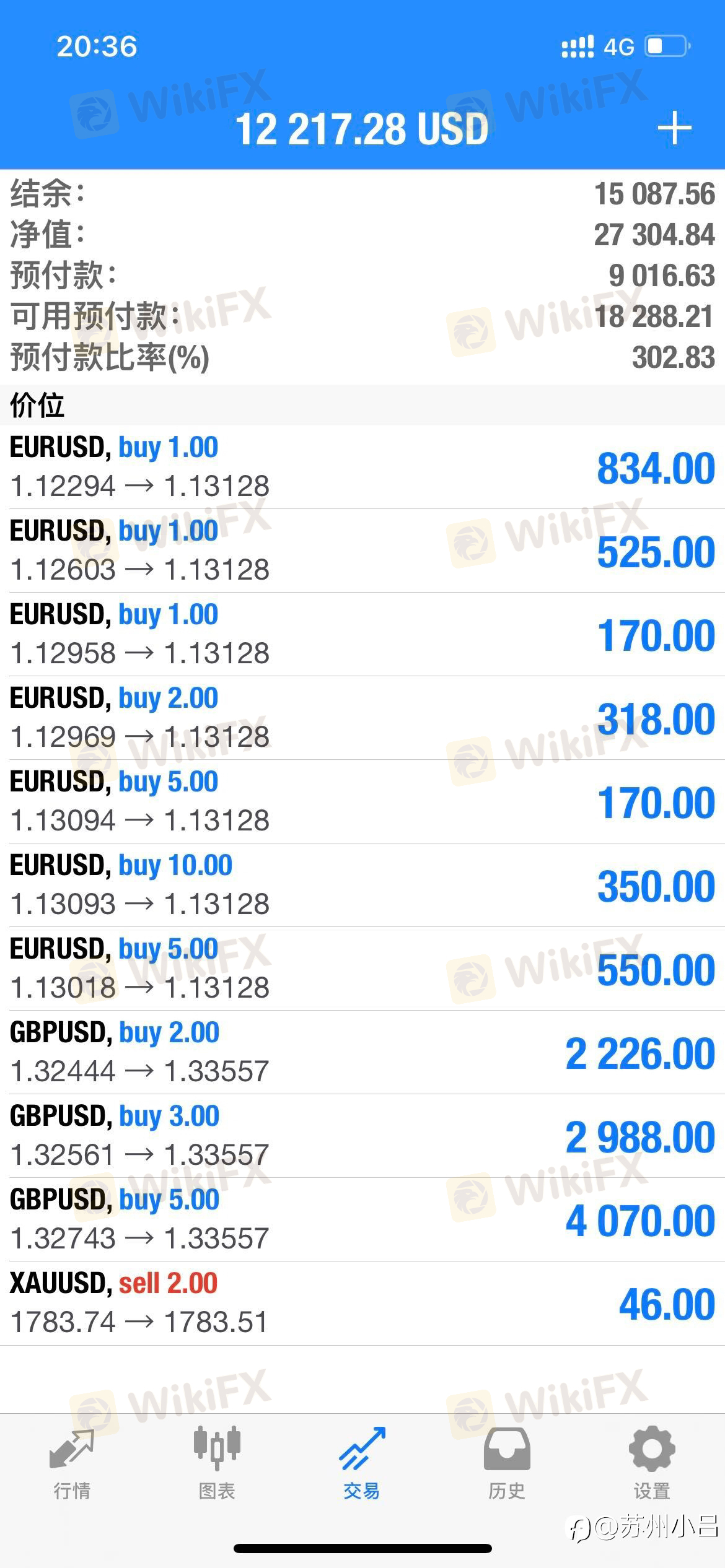
Task: Tap the plus icon to add new order
Action: click(674, 129)
